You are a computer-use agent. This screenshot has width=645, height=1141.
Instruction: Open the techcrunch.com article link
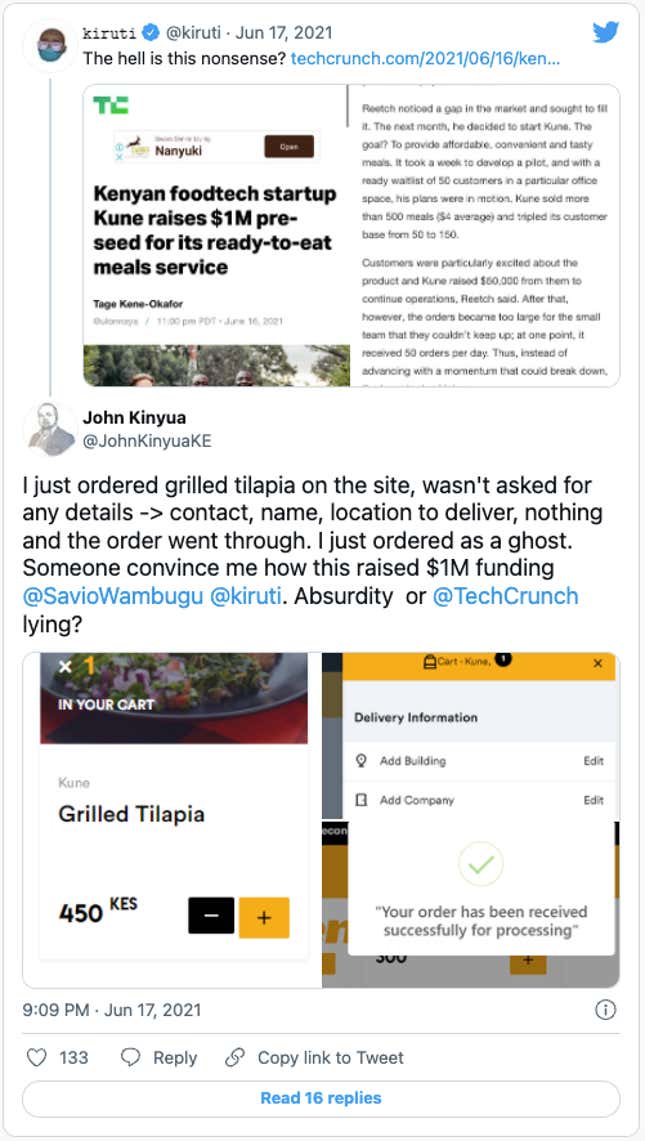425,59
